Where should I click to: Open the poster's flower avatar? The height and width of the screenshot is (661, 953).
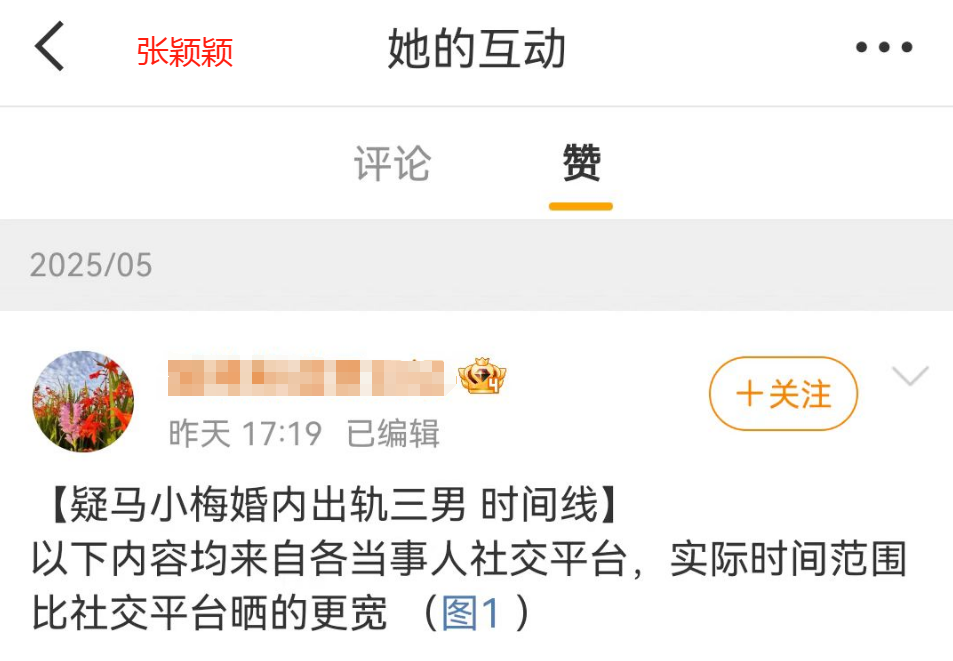84,401
